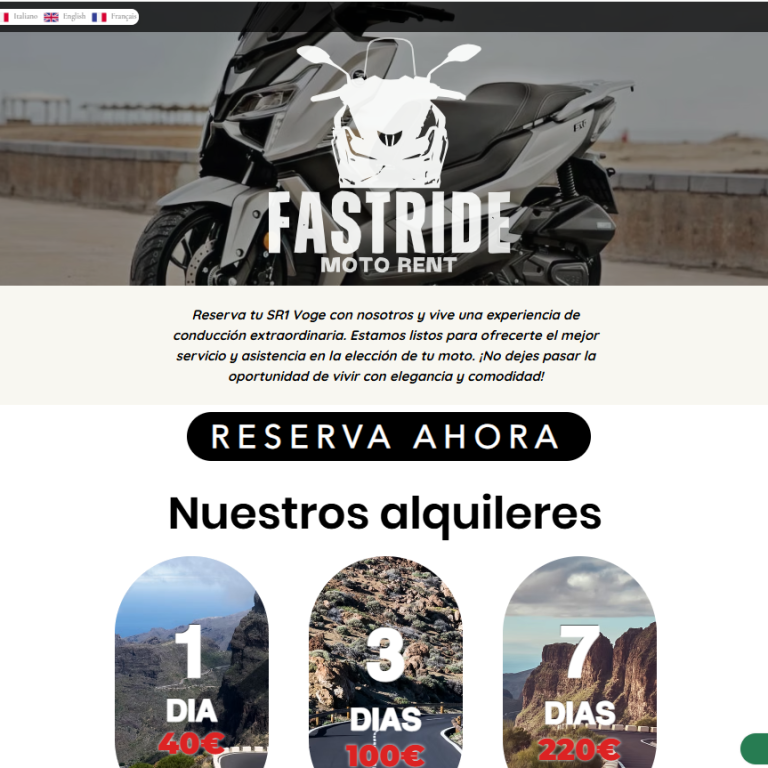Screen dimensions: 768x768
Task: Switch language to Italiano
Action: [22, 17]
